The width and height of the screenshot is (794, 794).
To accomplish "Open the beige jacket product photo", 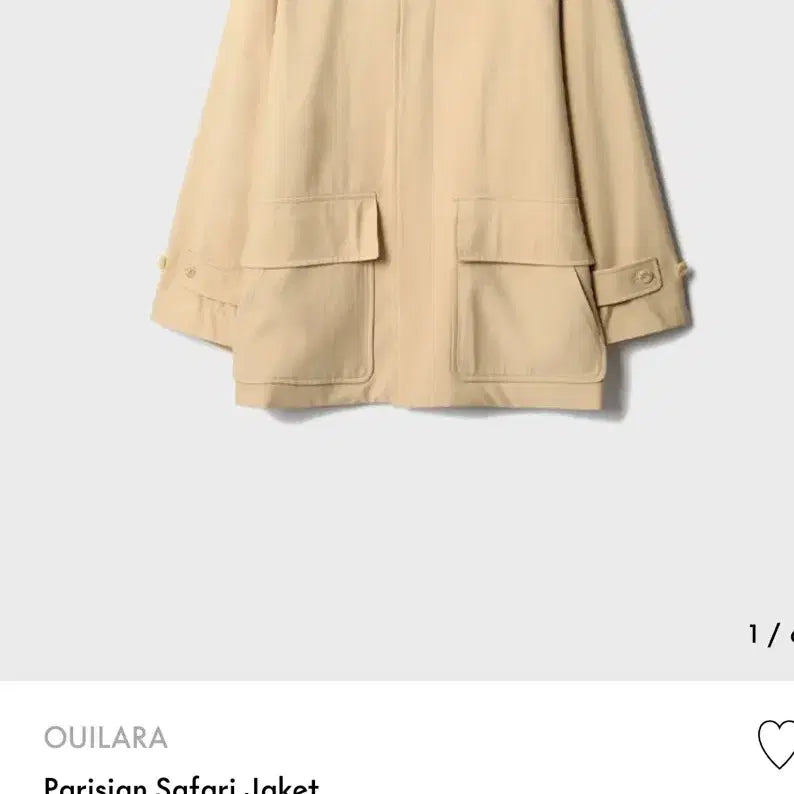I will (420, 250).
